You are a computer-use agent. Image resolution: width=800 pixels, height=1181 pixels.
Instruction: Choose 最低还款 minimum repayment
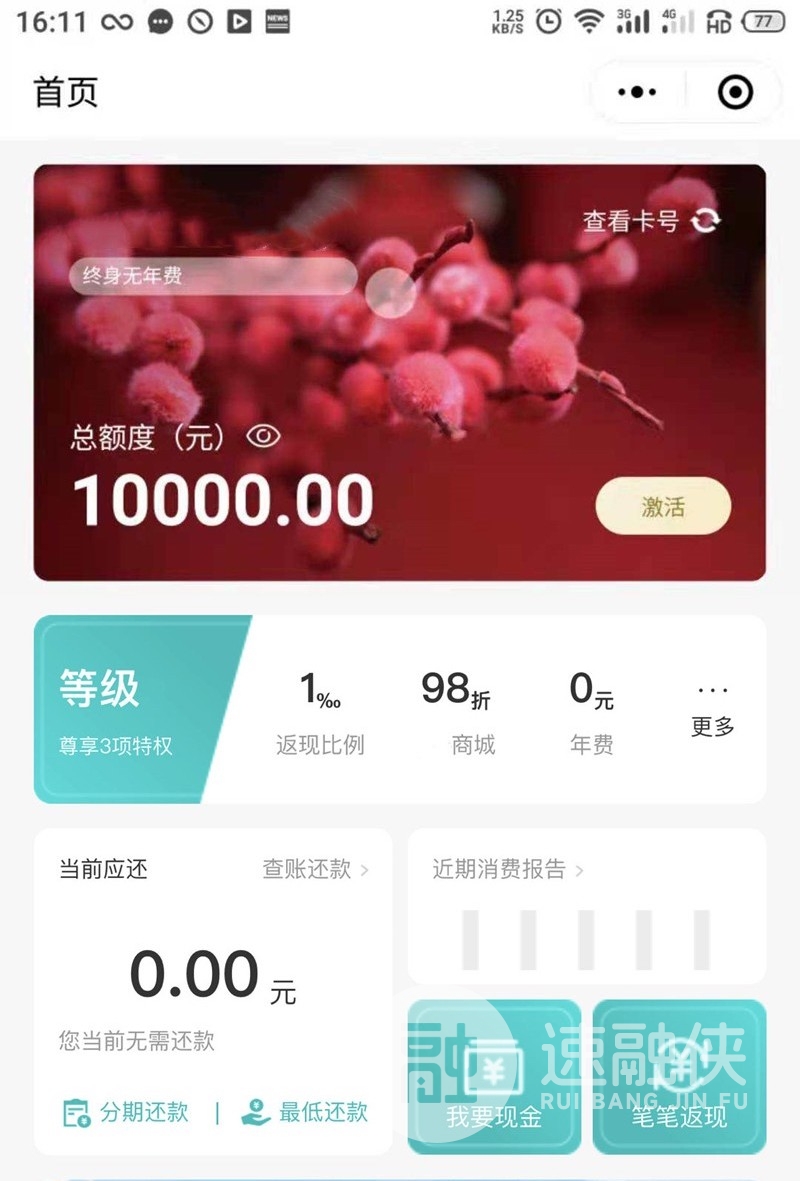305,1112
